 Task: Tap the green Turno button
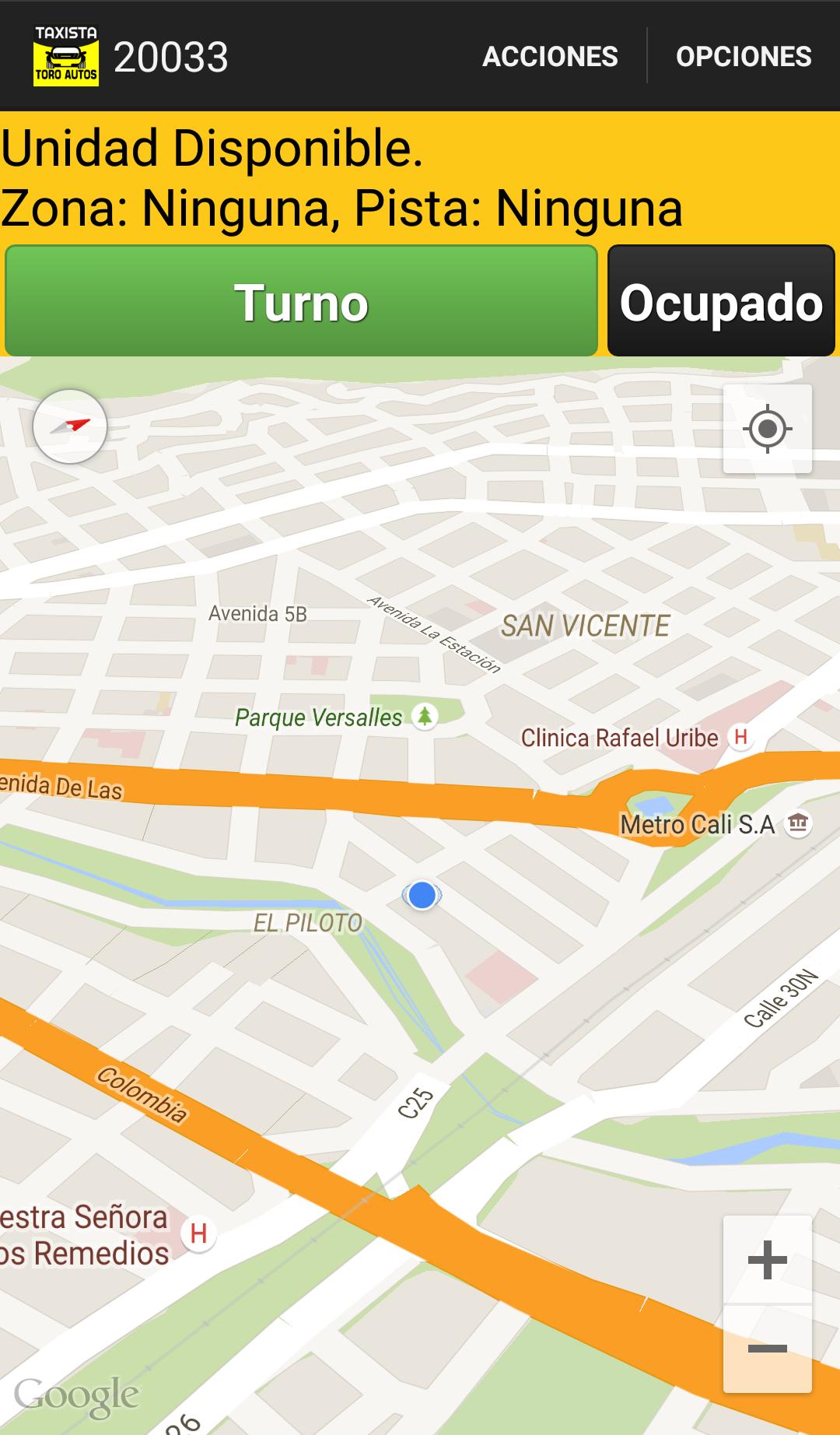301,301
